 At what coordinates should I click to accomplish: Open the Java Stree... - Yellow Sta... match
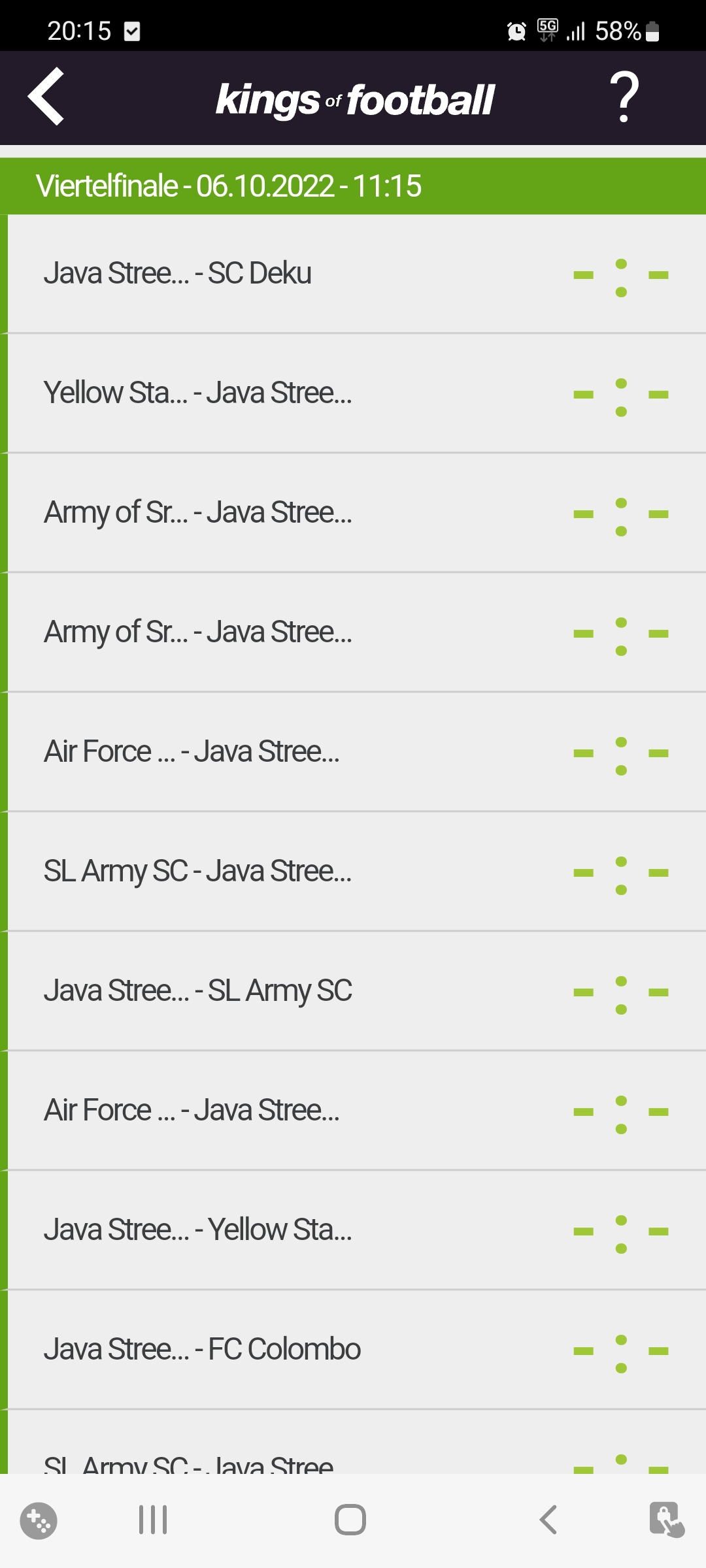point(353,1230)
